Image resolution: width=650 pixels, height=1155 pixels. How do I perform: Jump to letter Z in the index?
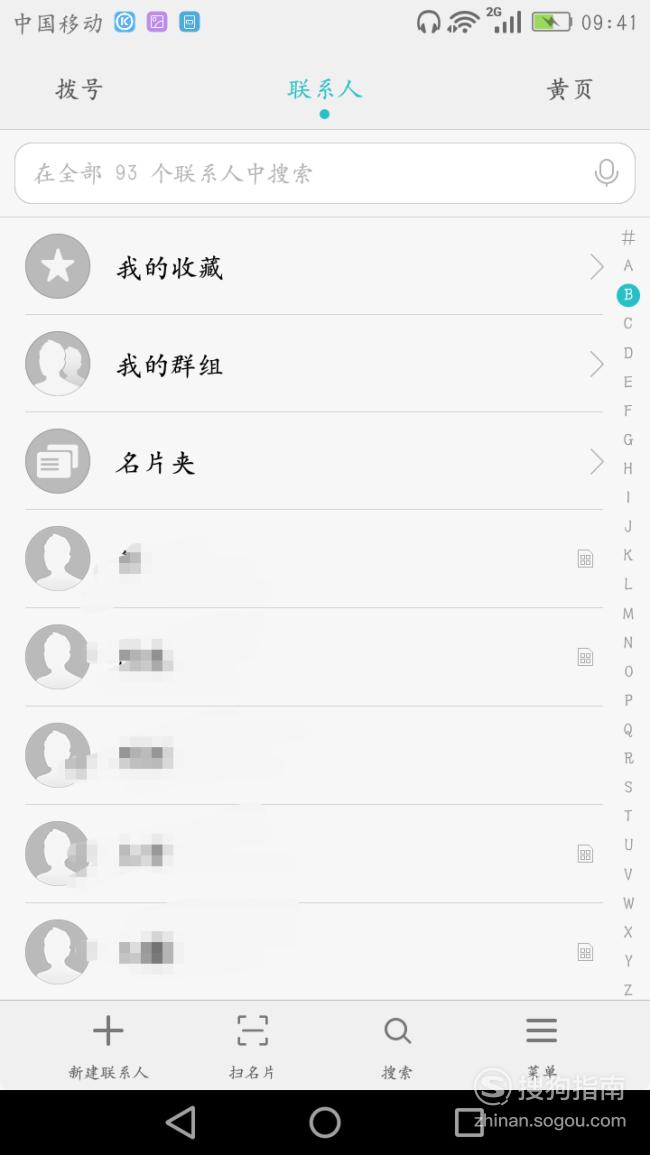628,989
